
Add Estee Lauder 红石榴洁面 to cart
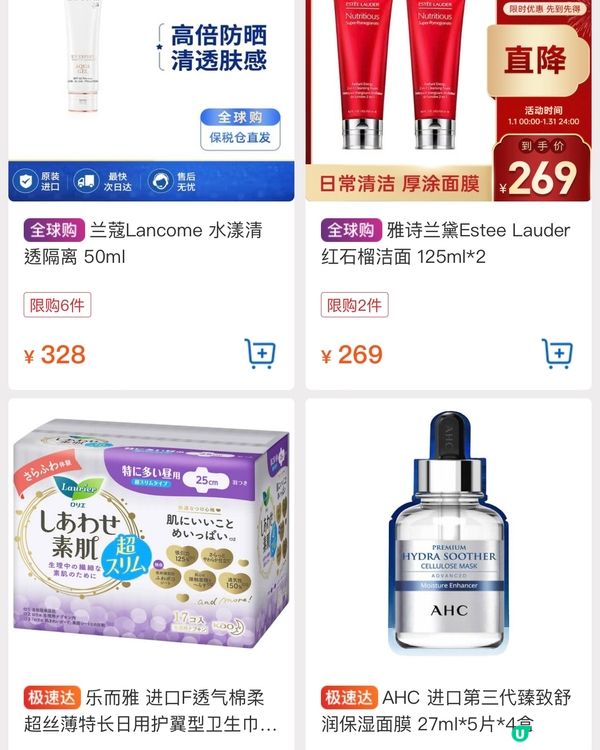557,354
